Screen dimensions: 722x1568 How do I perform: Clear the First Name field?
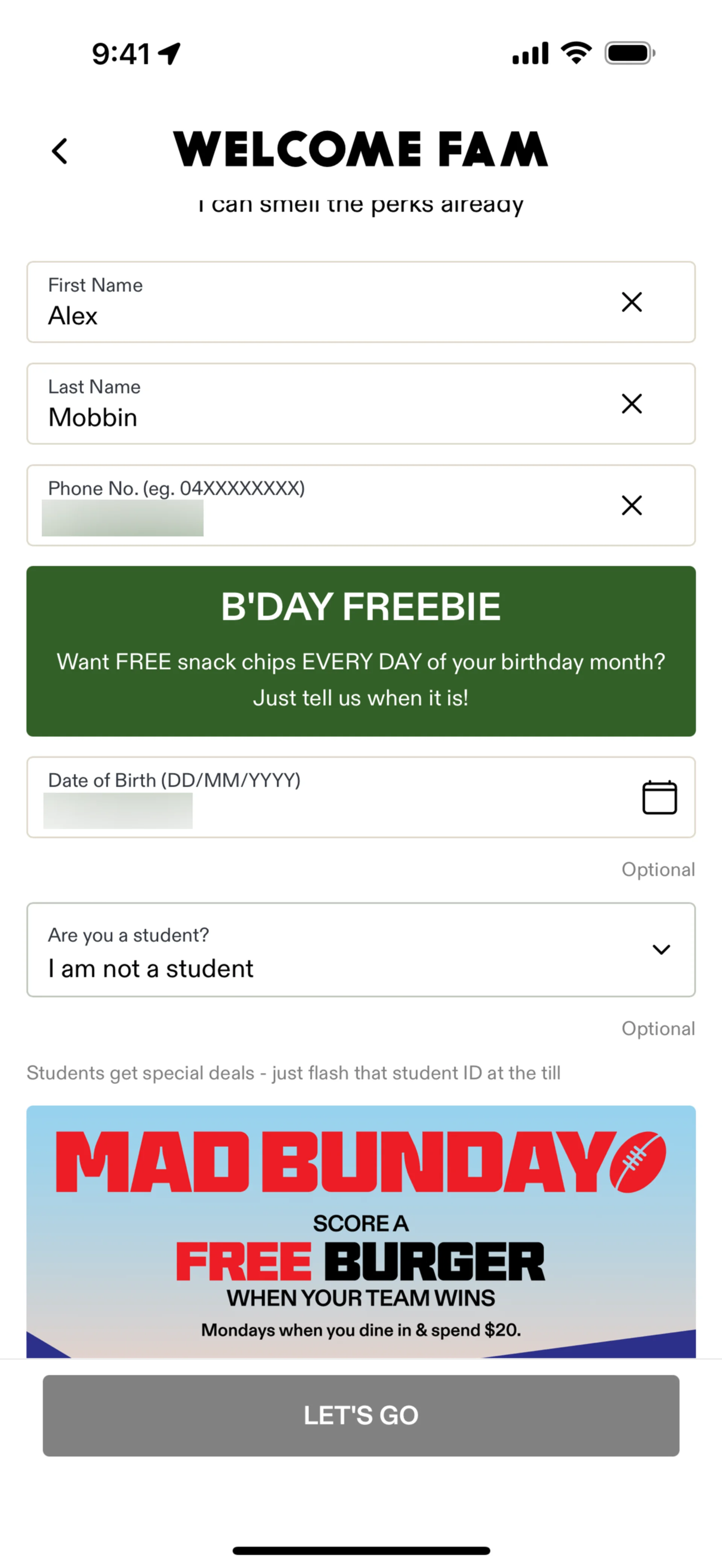631,302
